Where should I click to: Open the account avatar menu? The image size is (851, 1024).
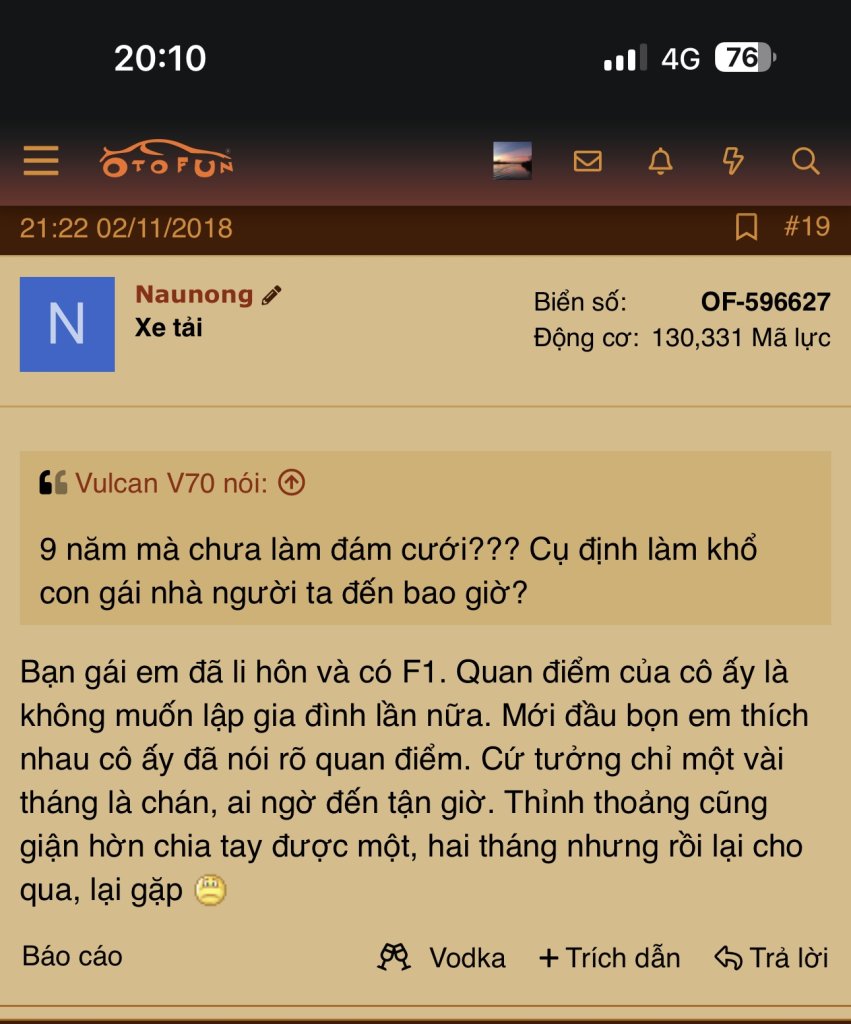(x=512, y=161)
